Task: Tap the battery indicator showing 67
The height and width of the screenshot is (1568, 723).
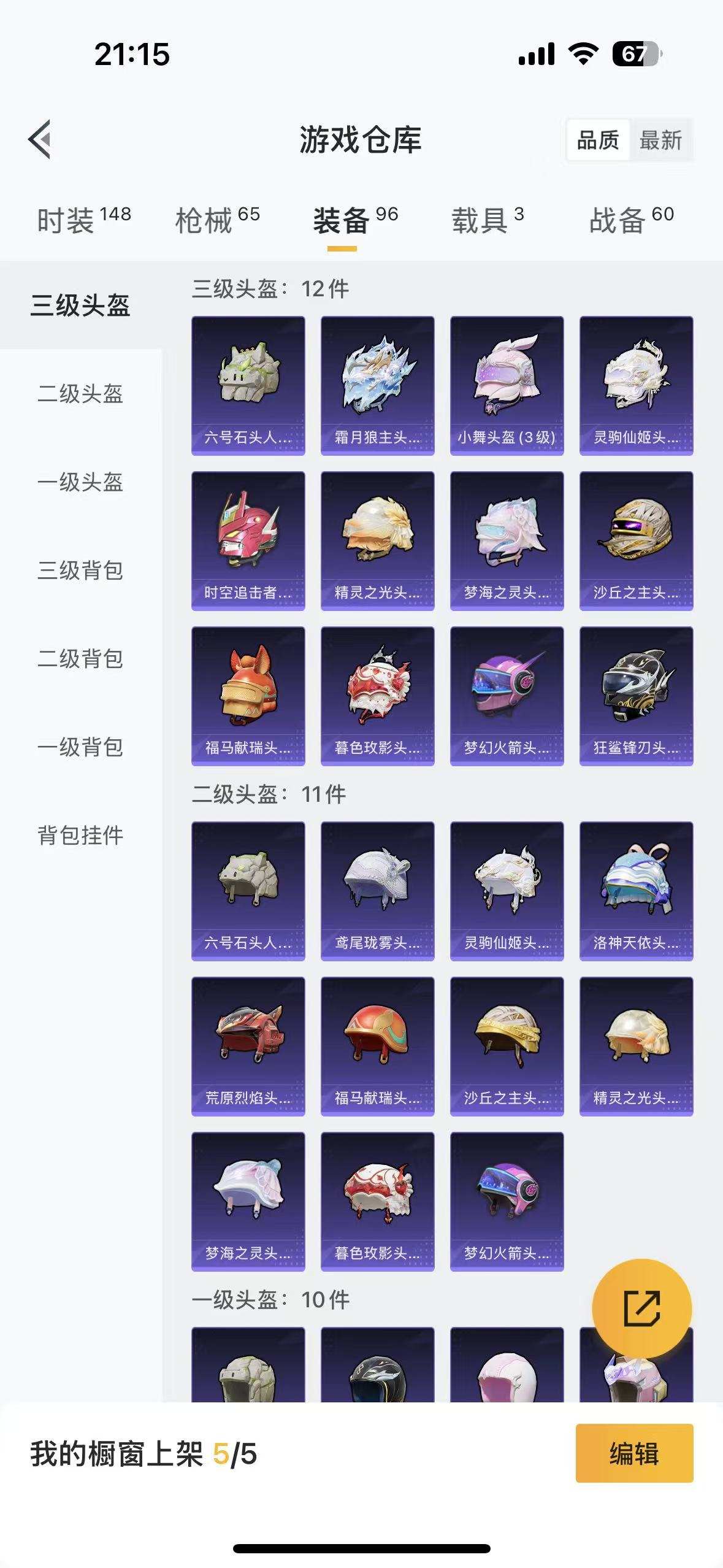Action: [x=636, y=55]
